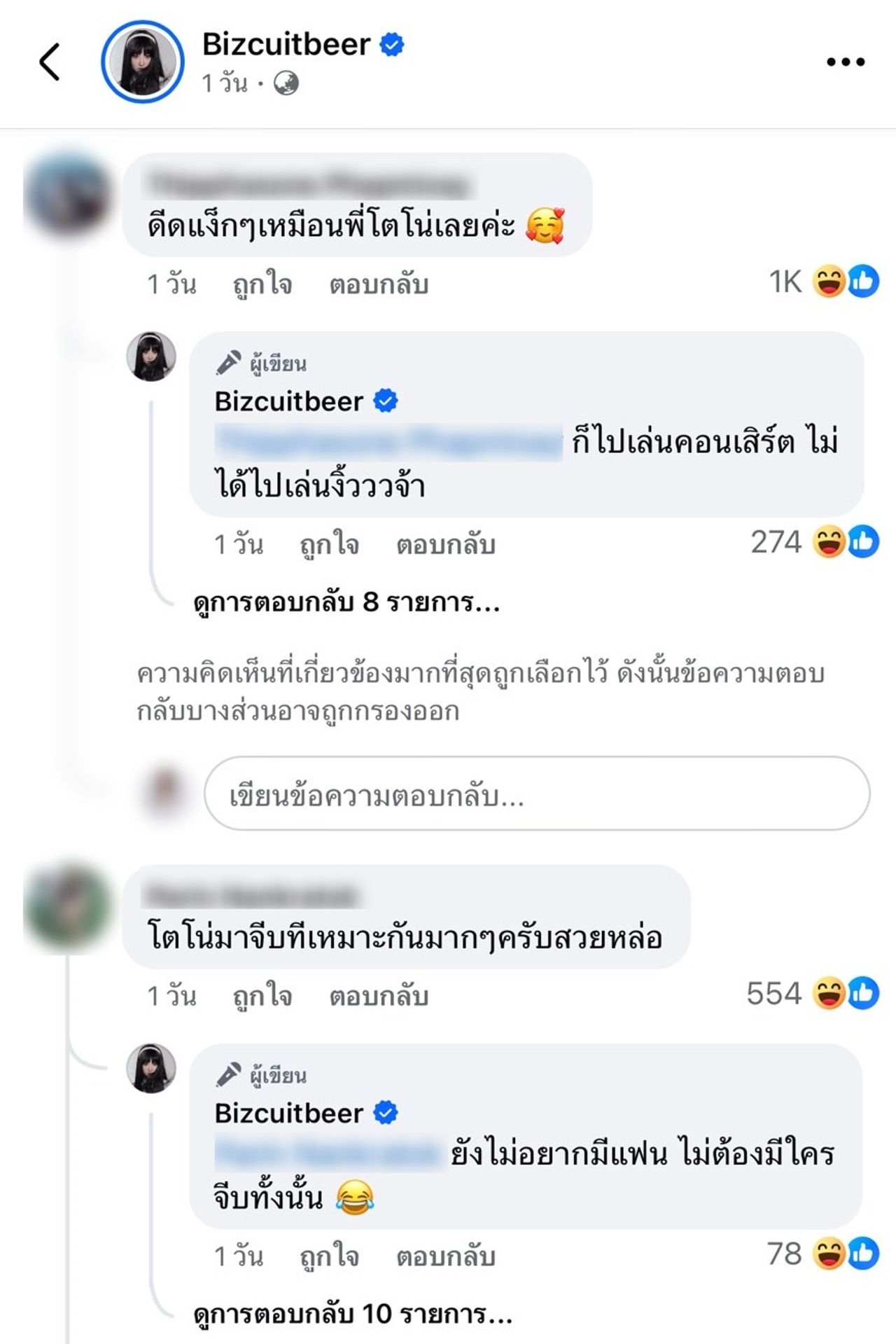View the 554 reactions on the comment
This screenshot has height=1344, width=896.
click(812, 993)
